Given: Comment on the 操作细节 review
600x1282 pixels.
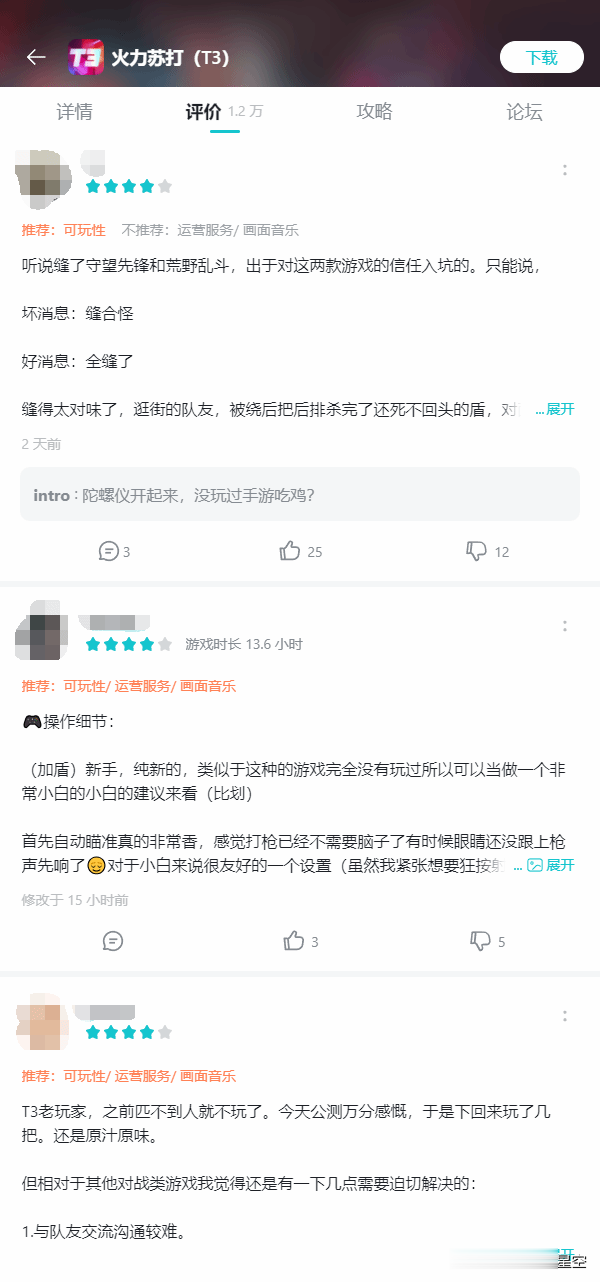Looking at the screenshot, I should pyautogui.click(x=113, y=941).
